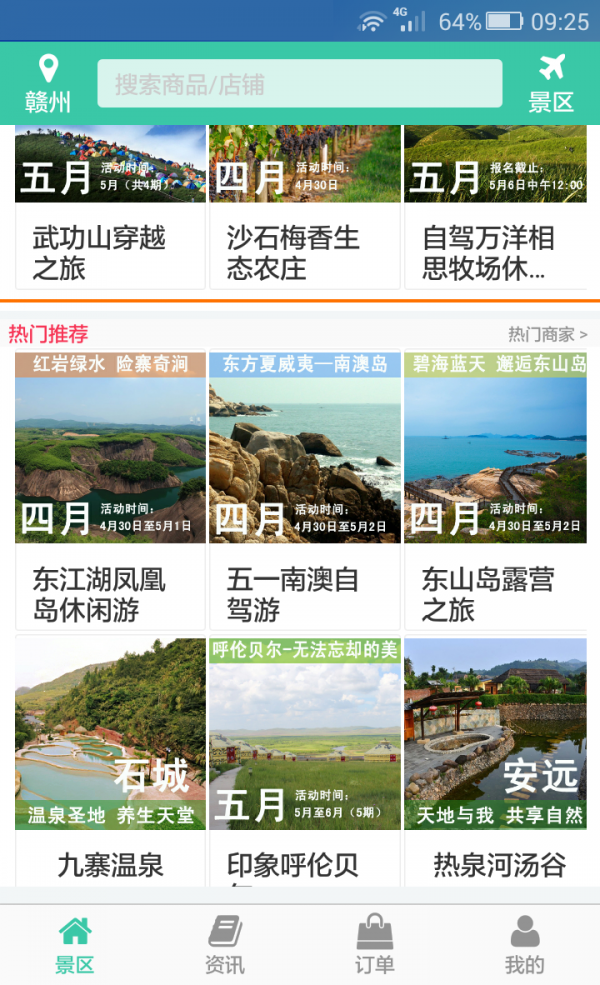Switch to the 订单 tab
This screenshot has width=600, height=985.
(x=375, y=945)
